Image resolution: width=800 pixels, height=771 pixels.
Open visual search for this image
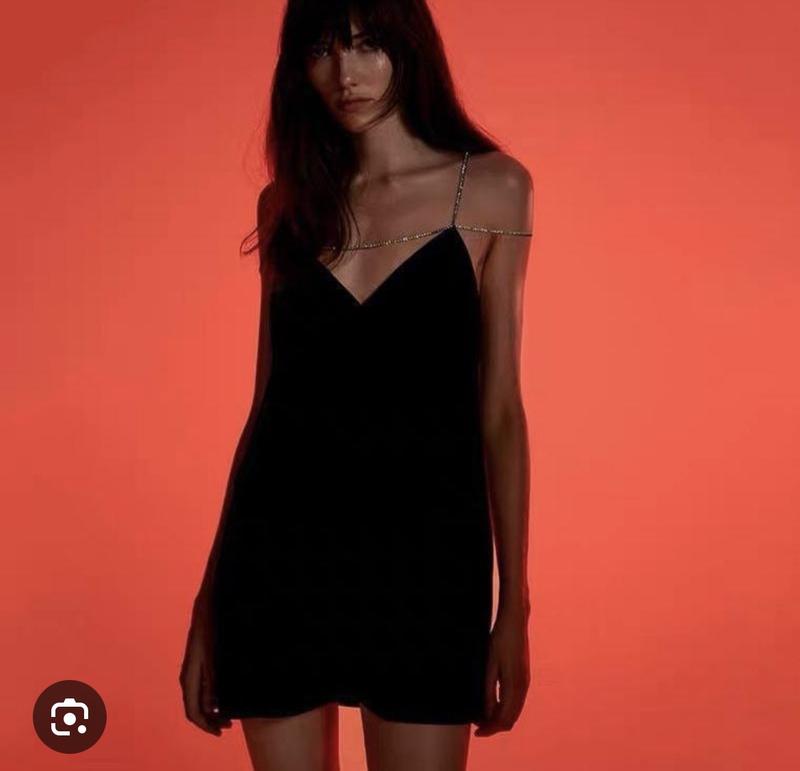pos(69,716)
